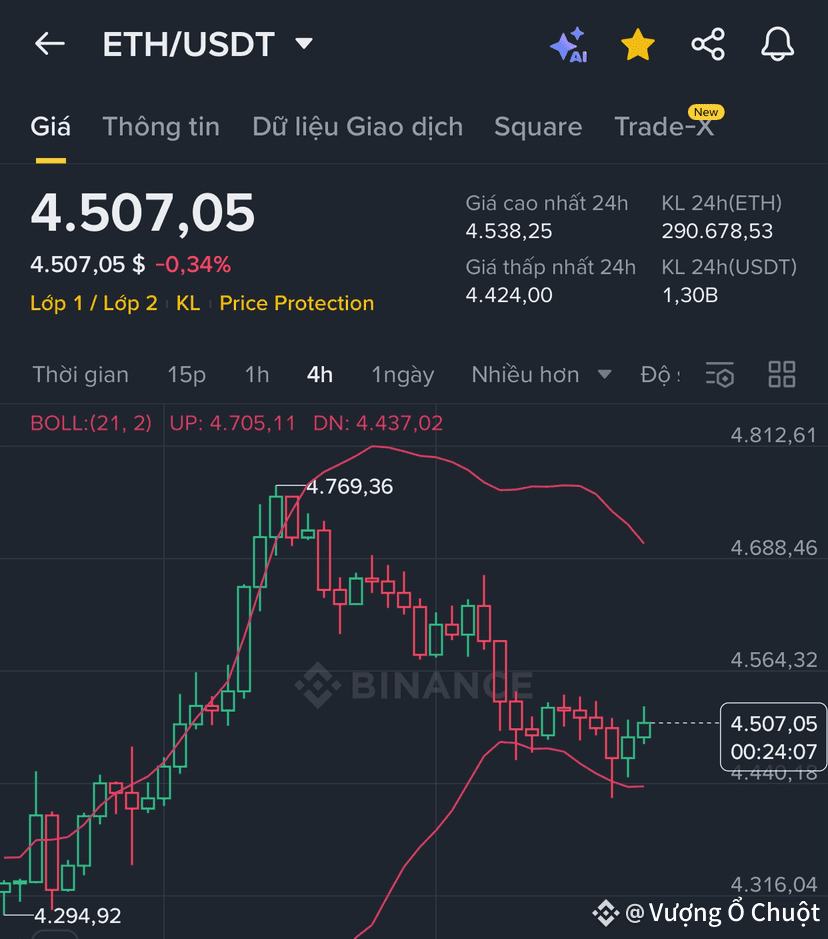Tap the Price Protection label

click(297, 303)
